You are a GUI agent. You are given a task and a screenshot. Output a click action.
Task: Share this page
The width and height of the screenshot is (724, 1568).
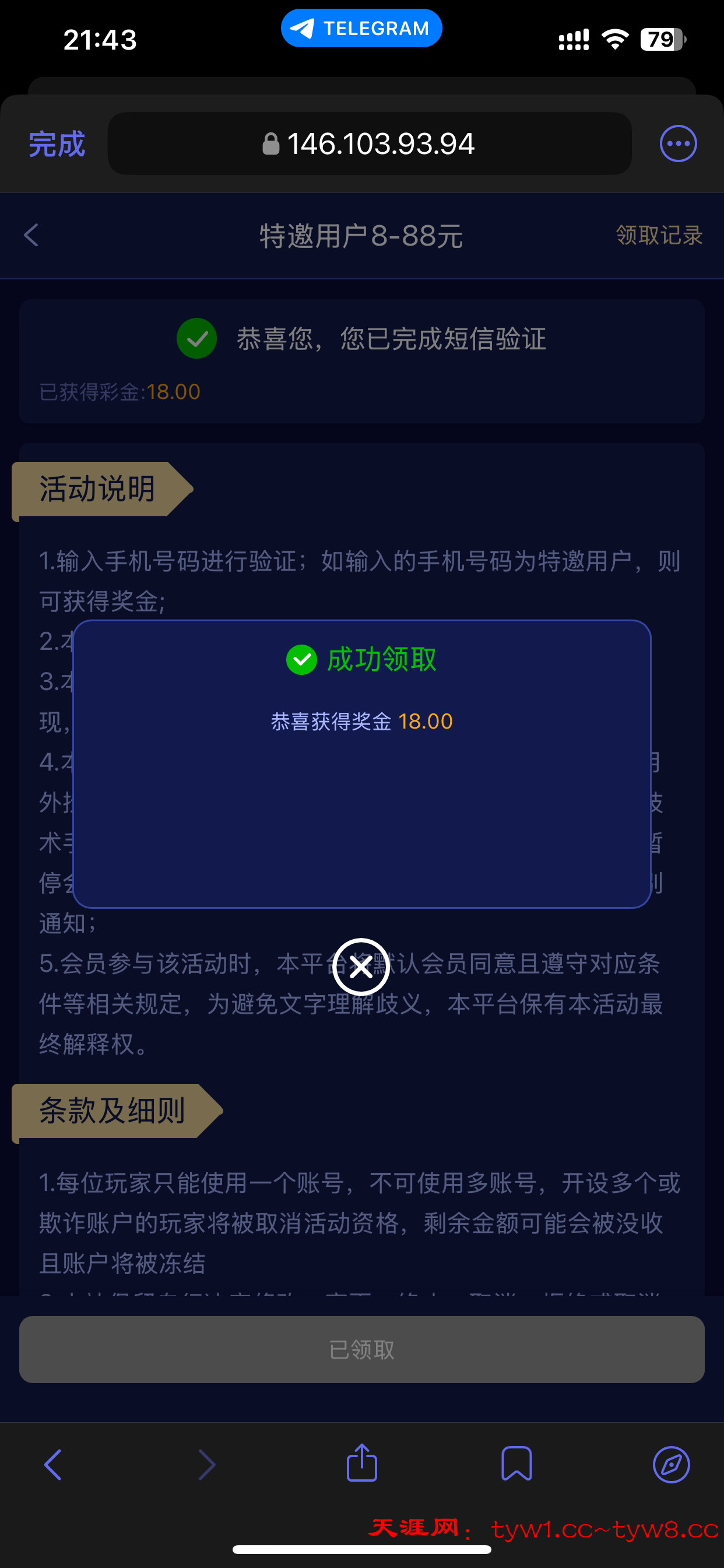pos(362,1462)
